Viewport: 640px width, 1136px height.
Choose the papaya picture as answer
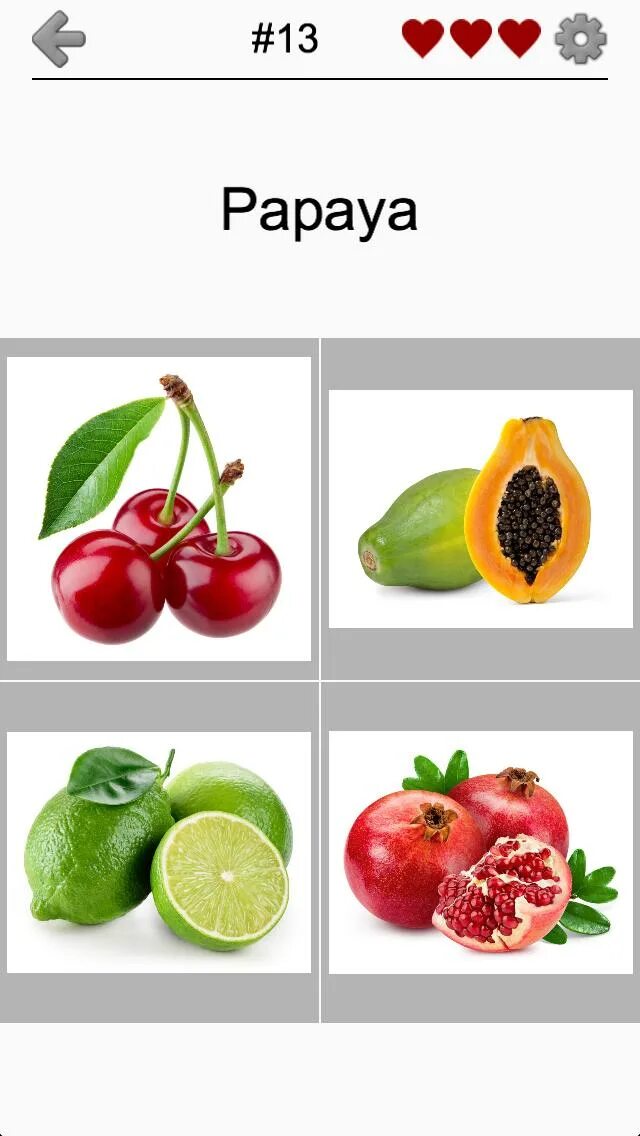[x=480, y=509]
